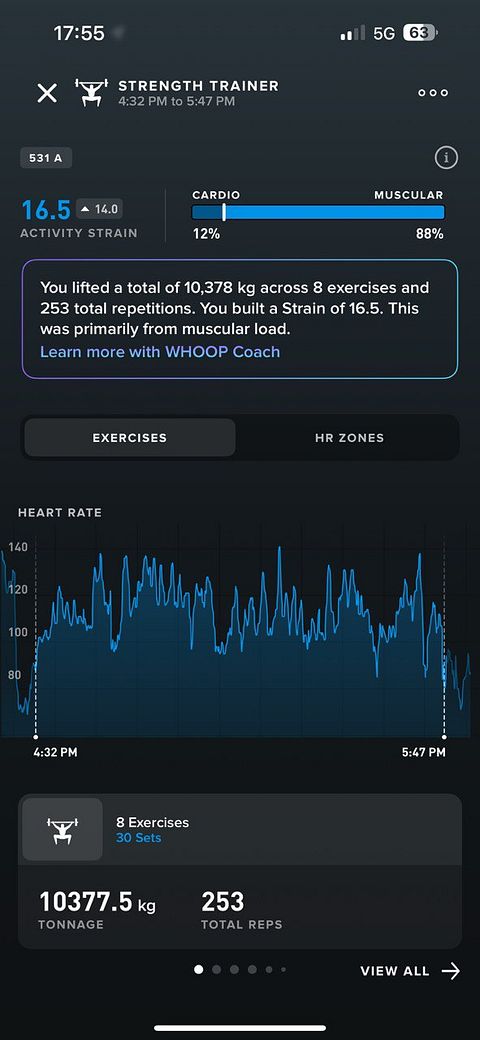Tap View All exercises arrow

click(x=410, y=971)
